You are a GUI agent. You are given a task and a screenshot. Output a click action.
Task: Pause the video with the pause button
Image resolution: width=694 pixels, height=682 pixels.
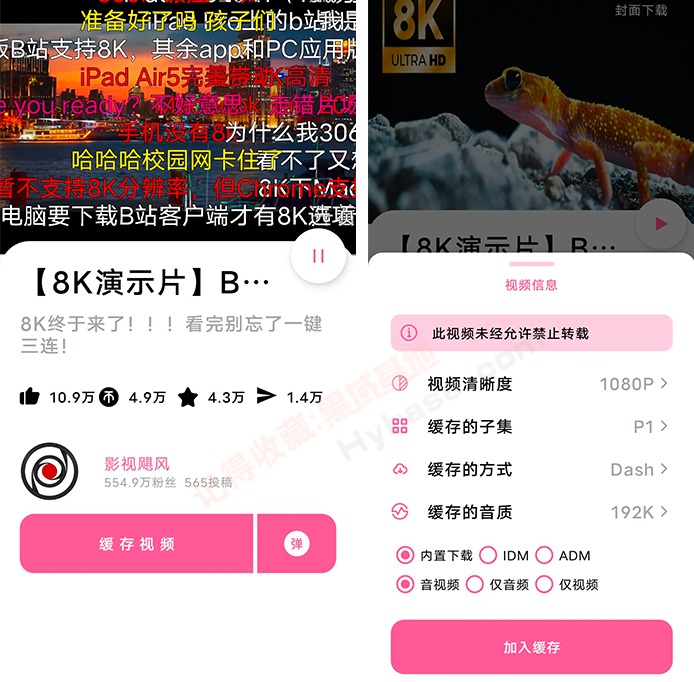tap(318, 257)
